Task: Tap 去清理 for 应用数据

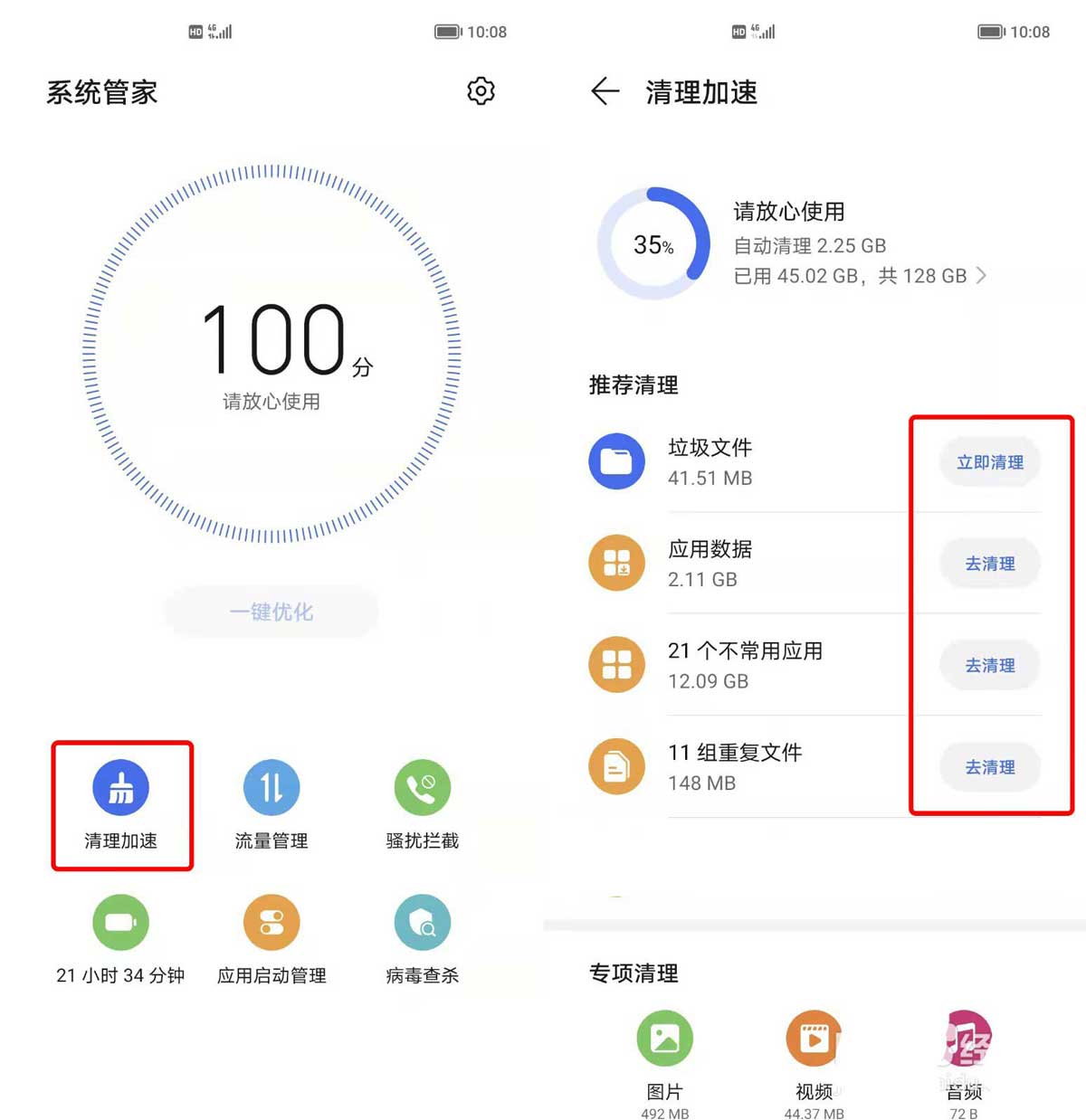Action: coord(990,564)
